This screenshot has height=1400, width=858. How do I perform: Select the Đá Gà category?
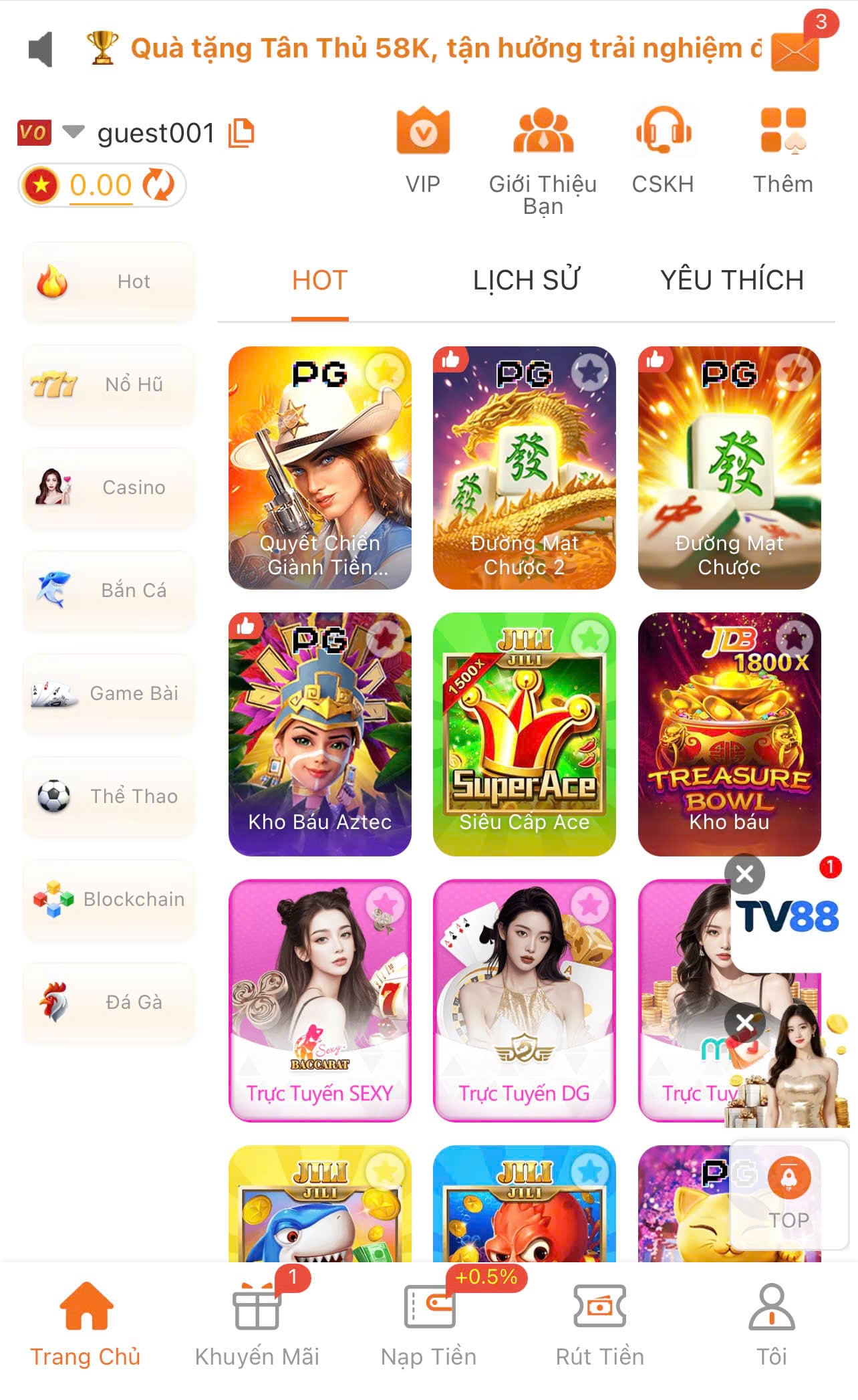click(x=109, y=1002)
